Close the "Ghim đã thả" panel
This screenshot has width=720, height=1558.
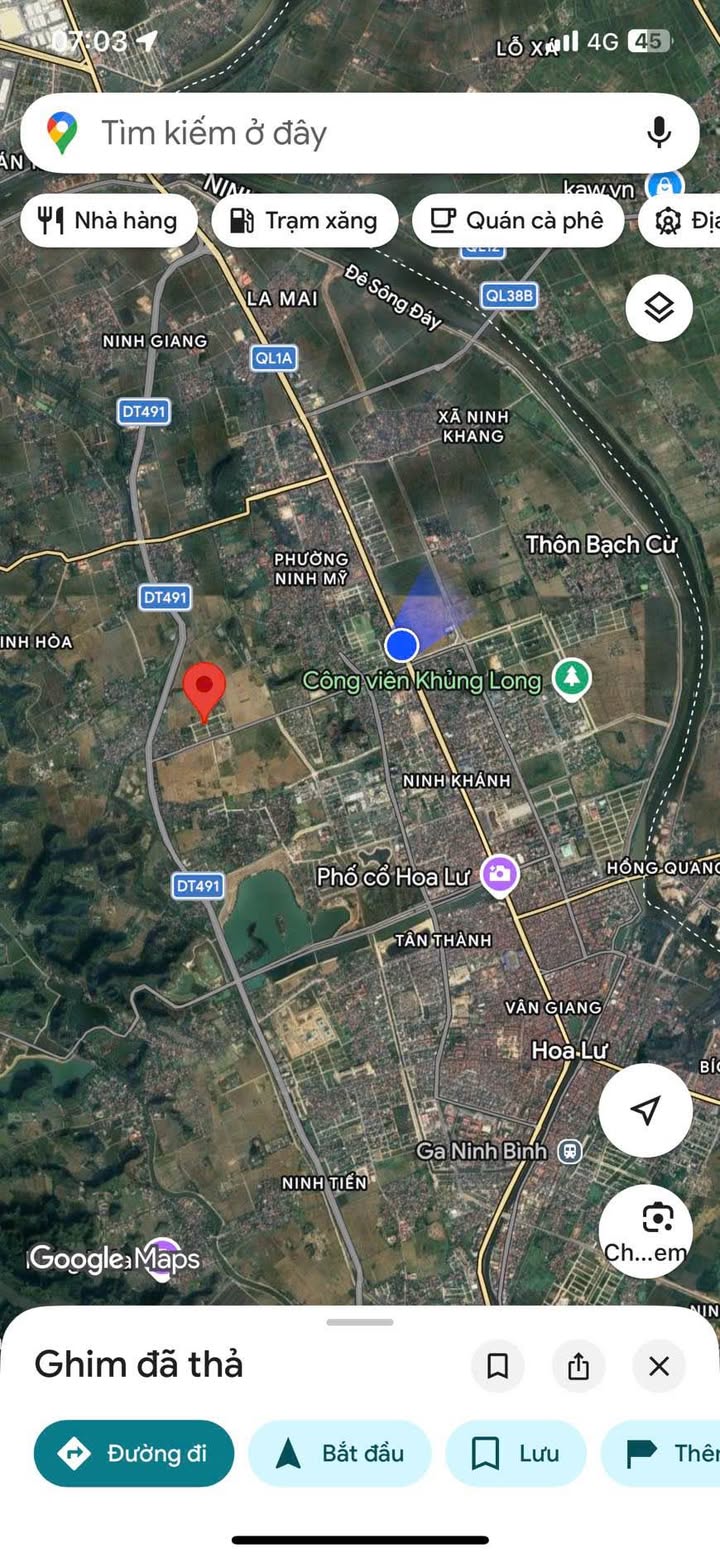click(659, 1366)
